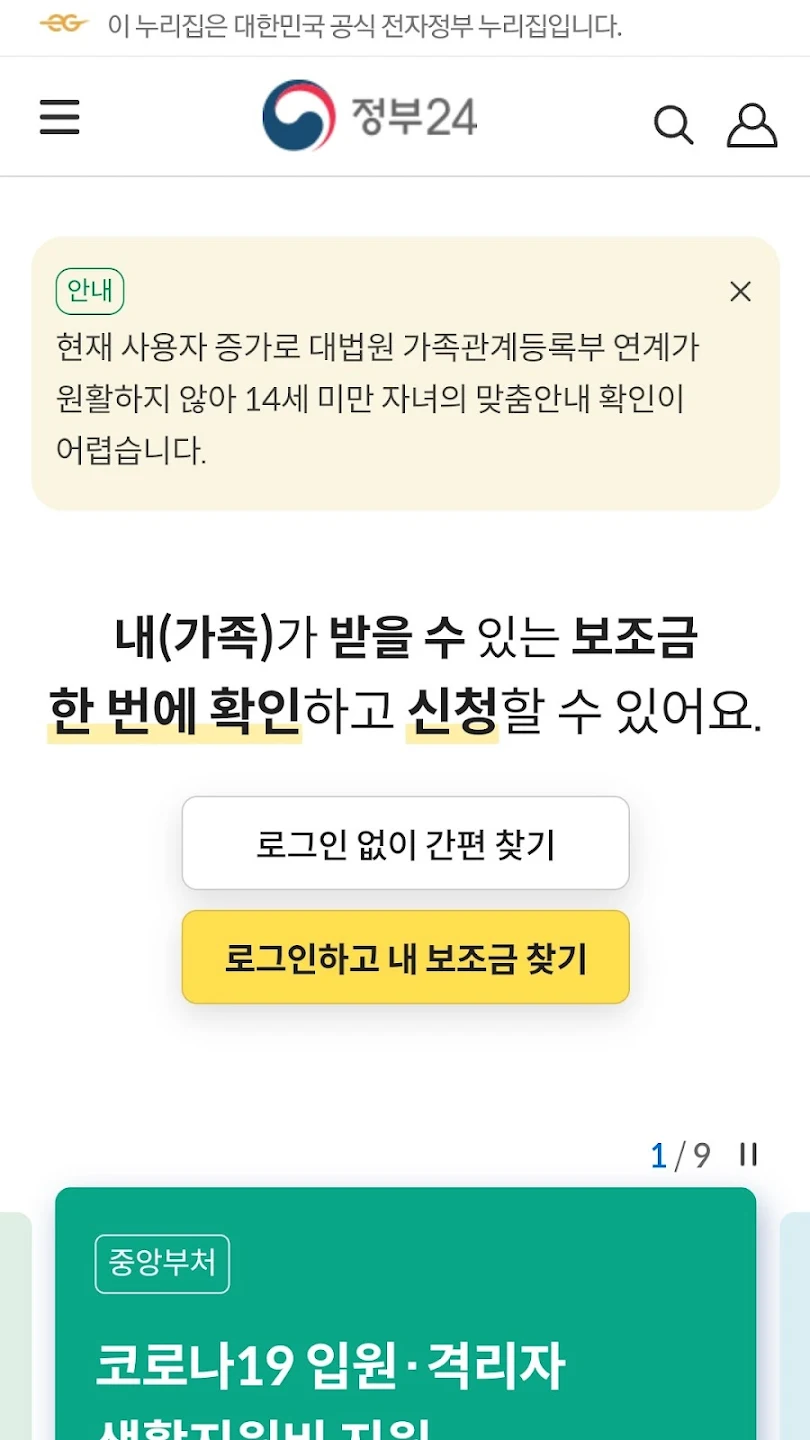Click the eG e-government mark at top left
This screenshot has width=810, height=1440.
62,23
